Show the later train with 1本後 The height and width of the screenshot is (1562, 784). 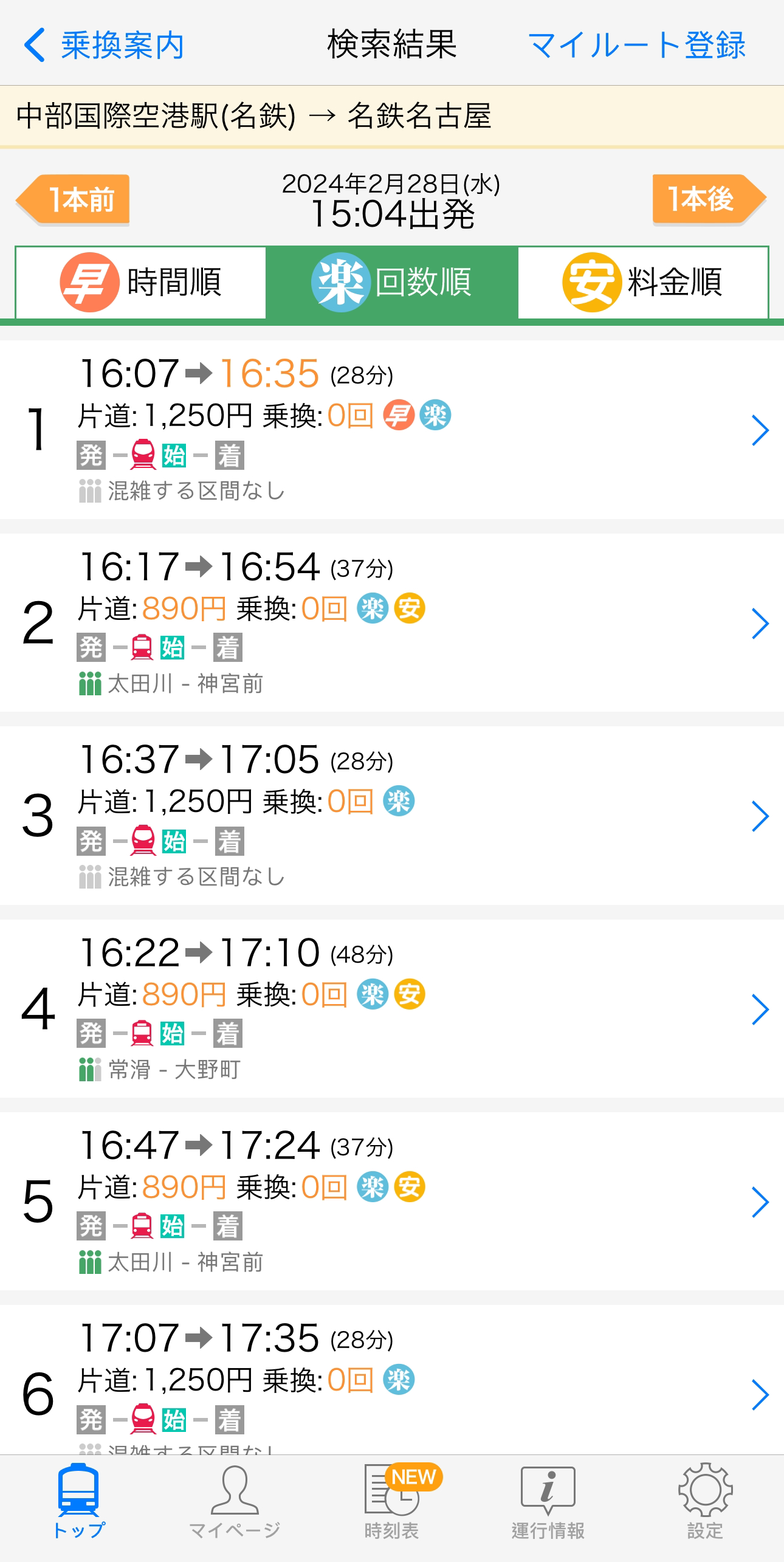709,199
